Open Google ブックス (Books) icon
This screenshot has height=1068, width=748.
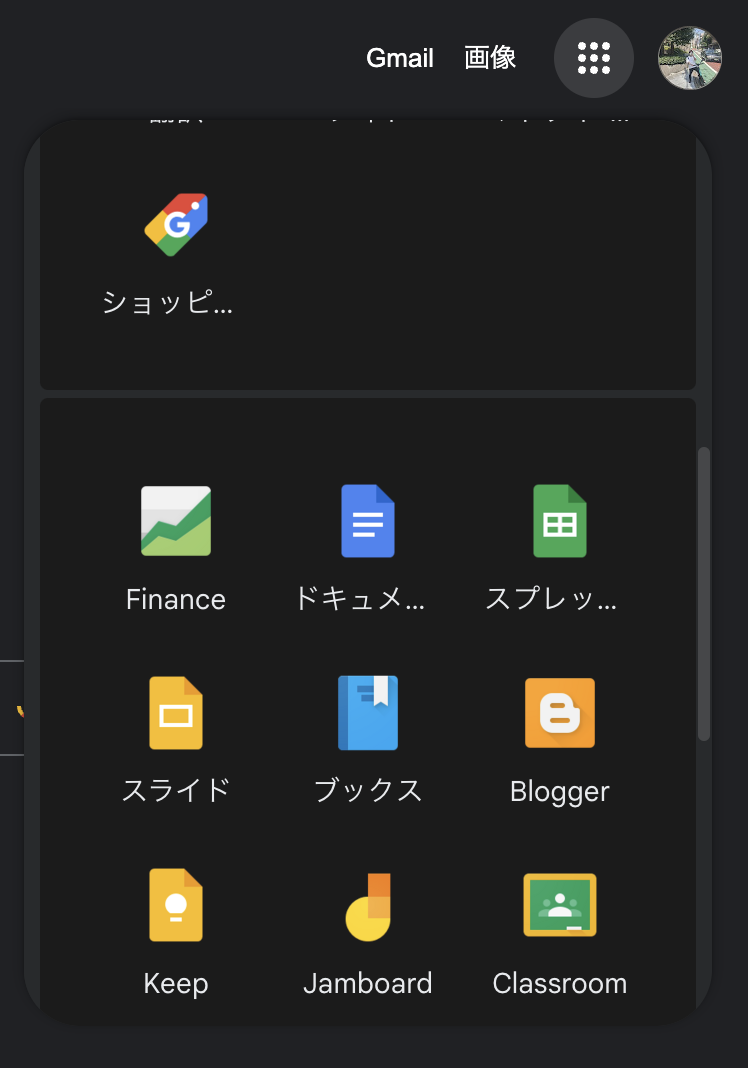click(x=368, y=713)
